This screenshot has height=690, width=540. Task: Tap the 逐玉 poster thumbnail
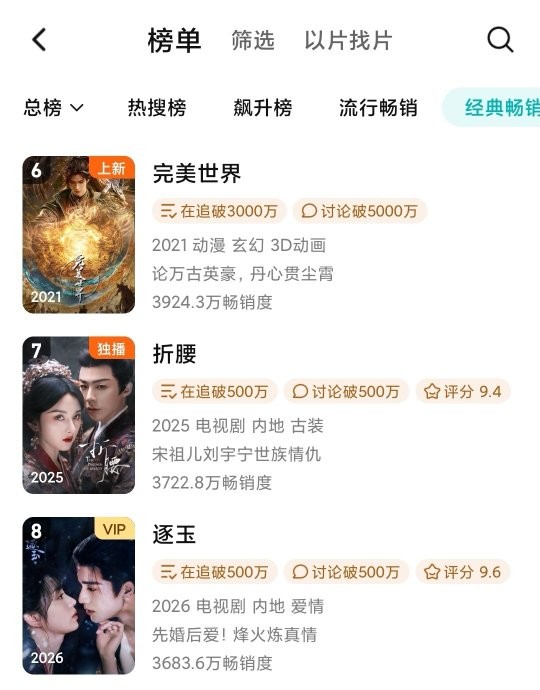(79, 595)
